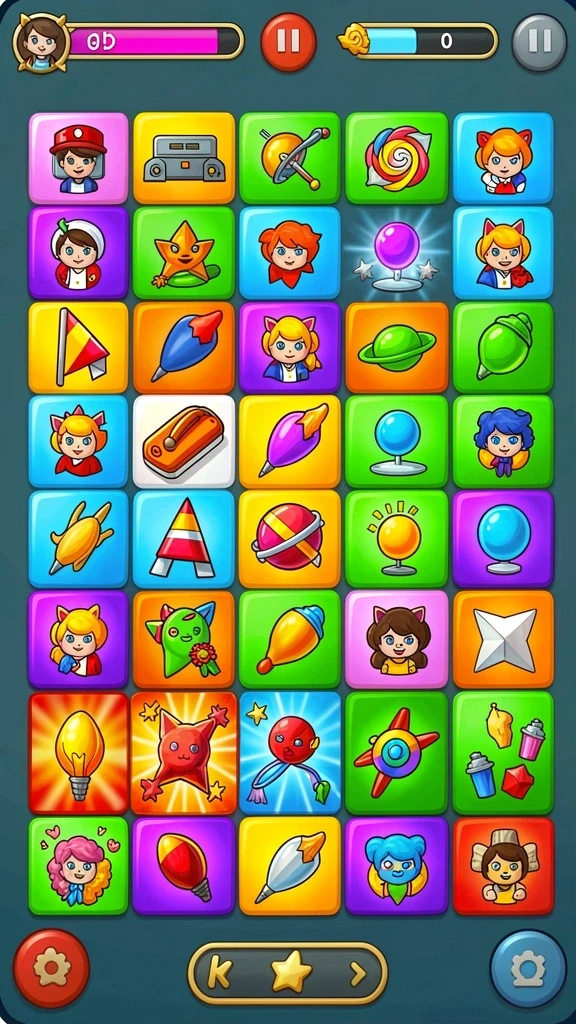Tap the pink-haired girl with hearts tile
This screenshot has height=1024, width=576.
(x=78, y=865)
